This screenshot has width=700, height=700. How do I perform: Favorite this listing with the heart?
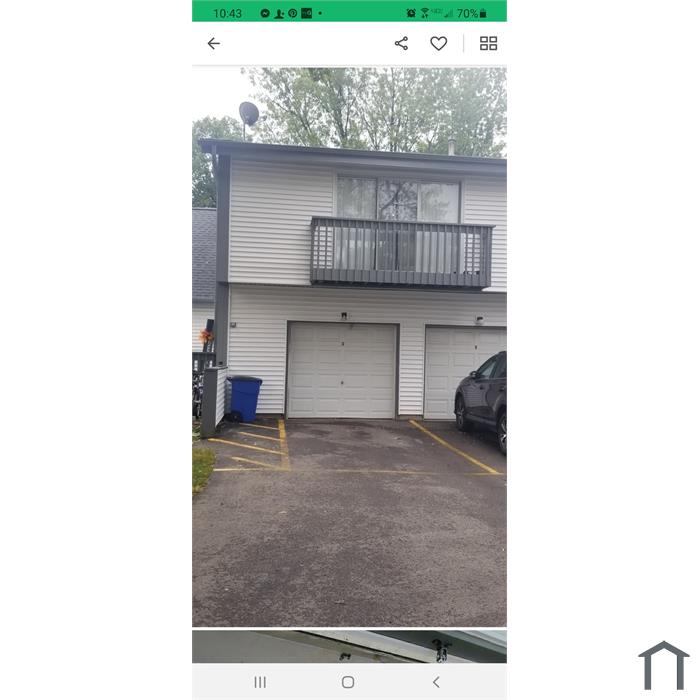tap(438, 44)
